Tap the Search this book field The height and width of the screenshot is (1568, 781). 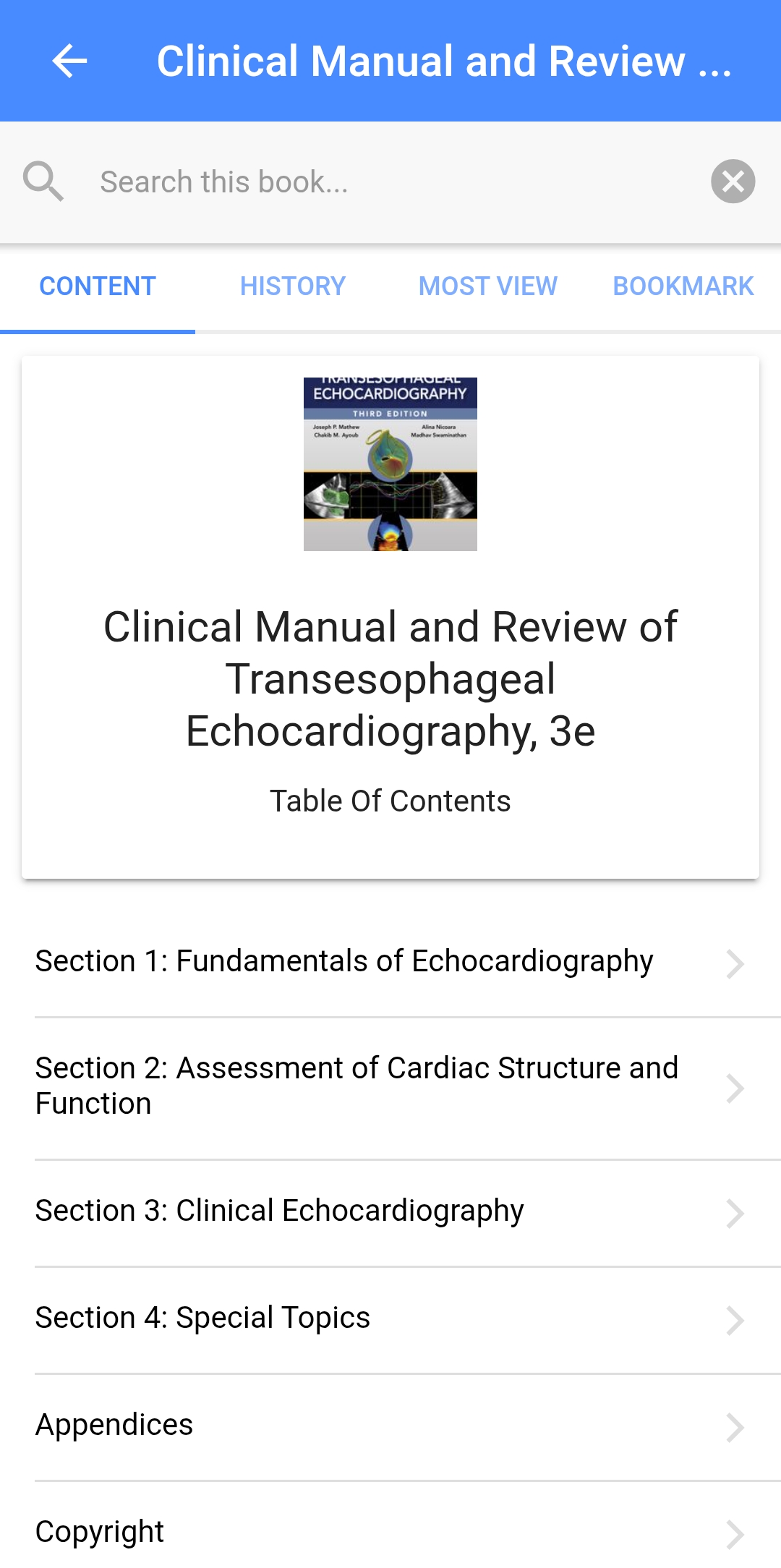click(x=390, y=182)
